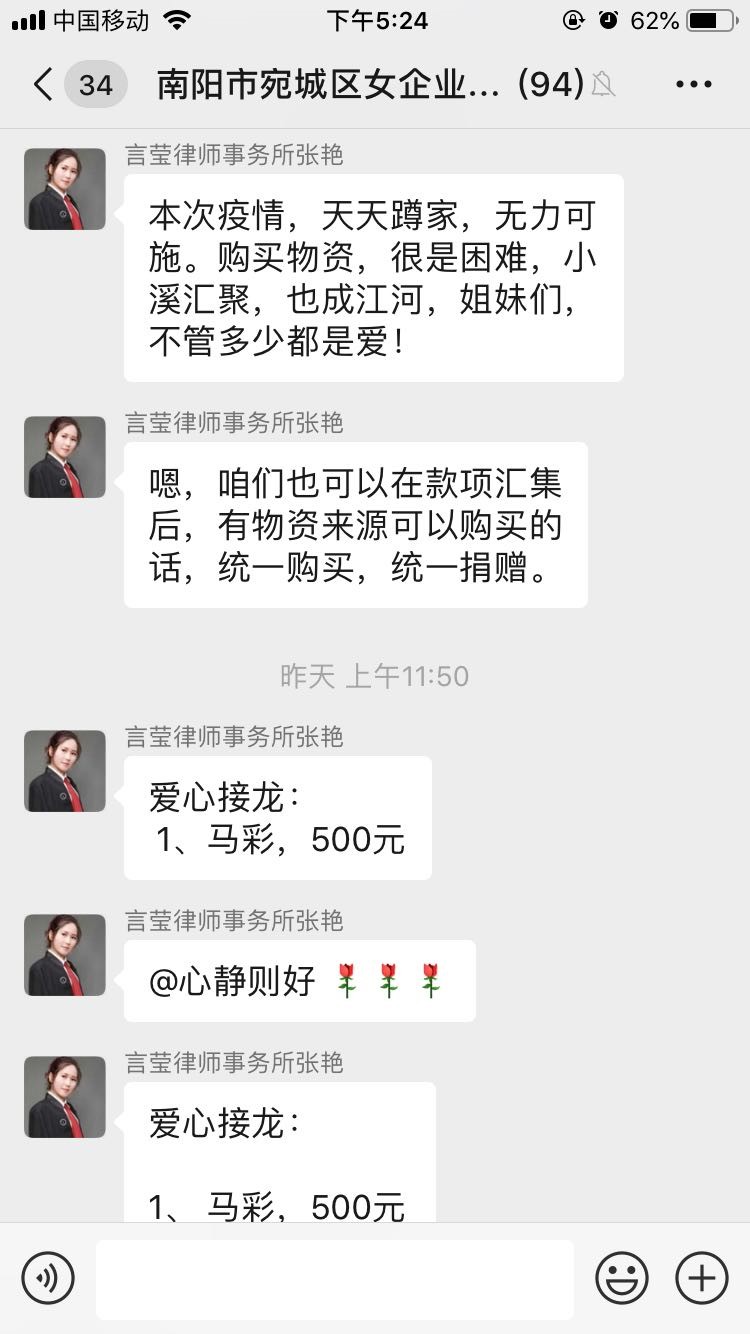
Task: Open the emoji sticker panel
Action: [621, 1278]
